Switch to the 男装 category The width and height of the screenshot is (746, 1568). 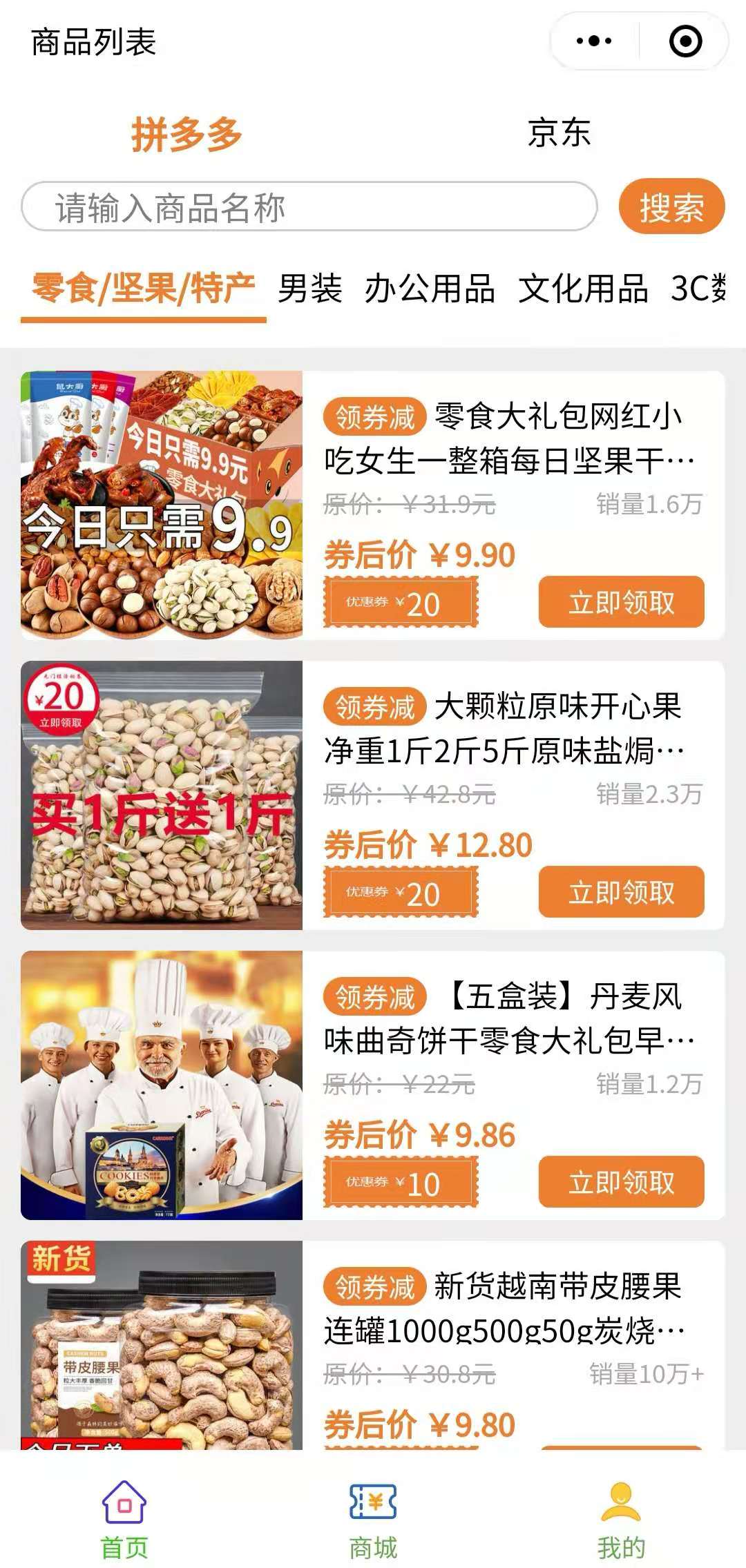coord(309,289)
